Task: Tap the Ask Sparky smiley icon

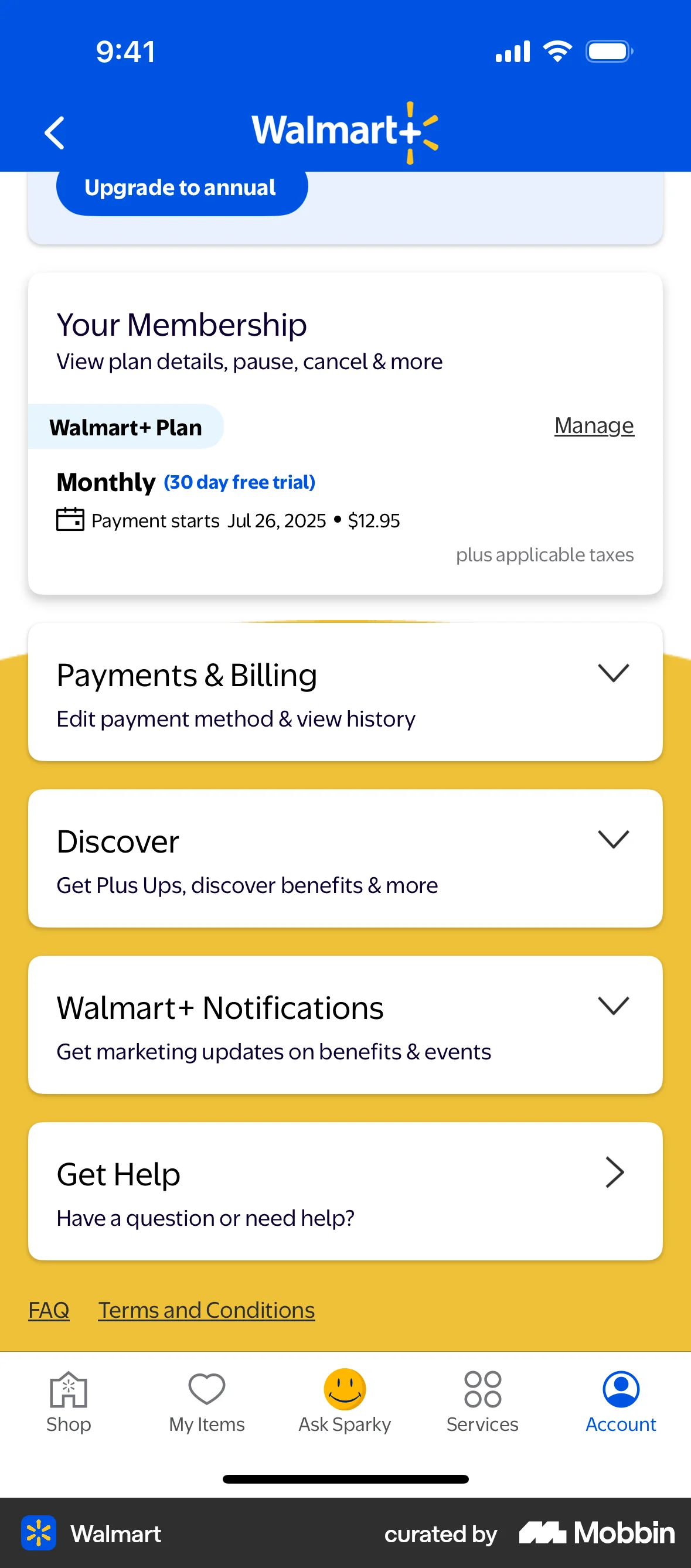Action: pos(344,1391)
